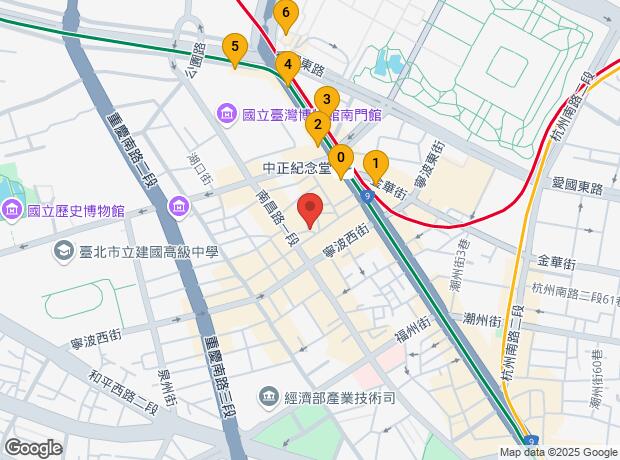
Task: Select the yellow map marker numbered 0
Action: tap(342, 160)
